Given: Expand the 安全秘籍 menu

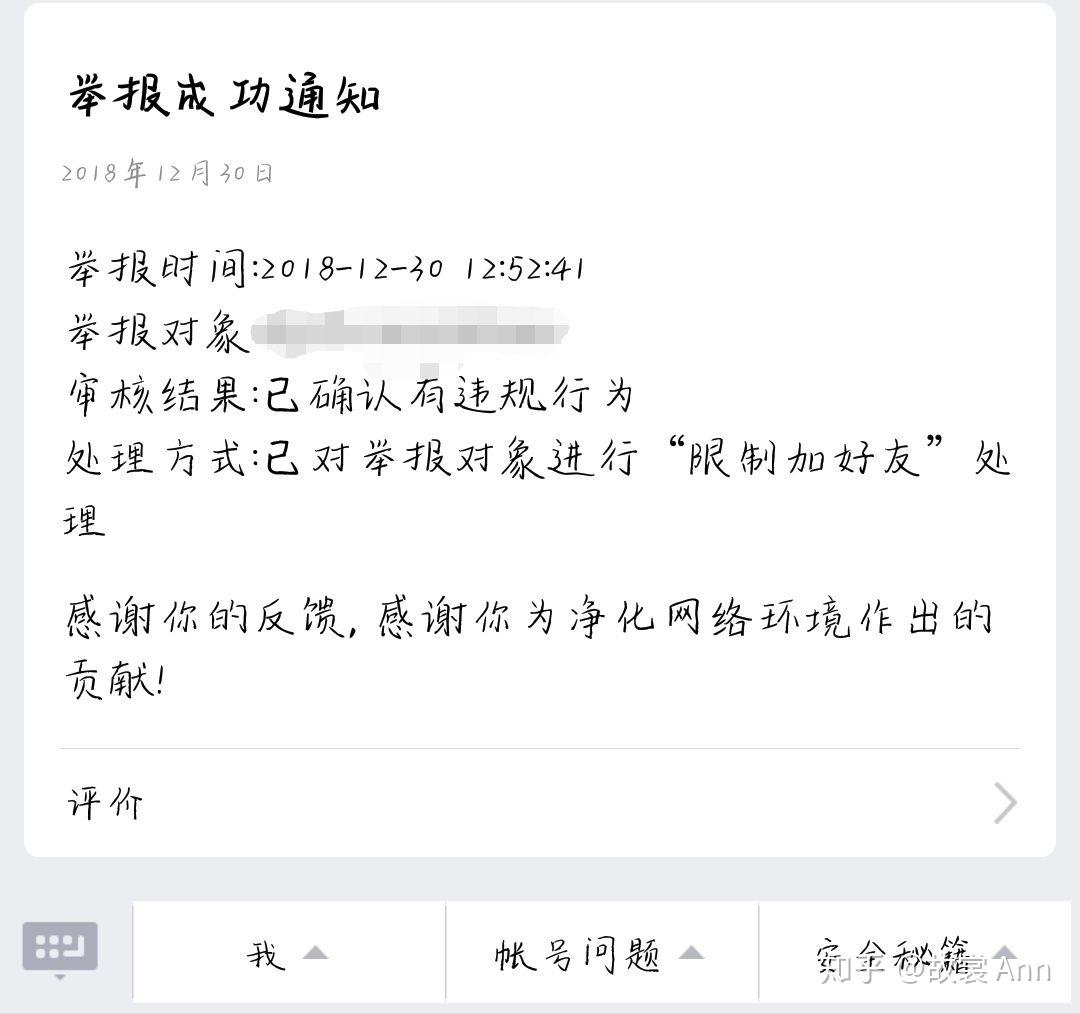Looking at the screenshot, I should [915, 954].
